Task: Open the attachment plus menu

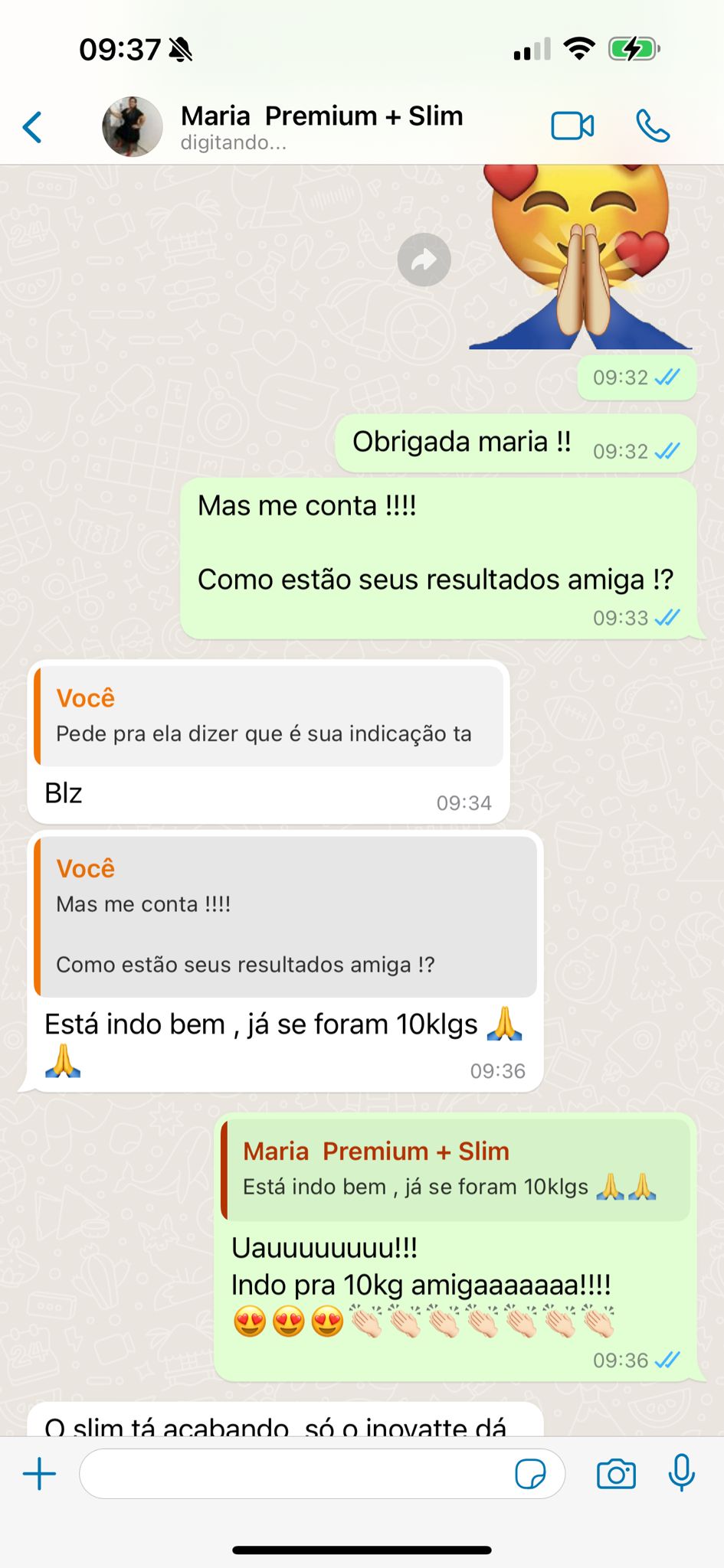Action: [40, 1474]
